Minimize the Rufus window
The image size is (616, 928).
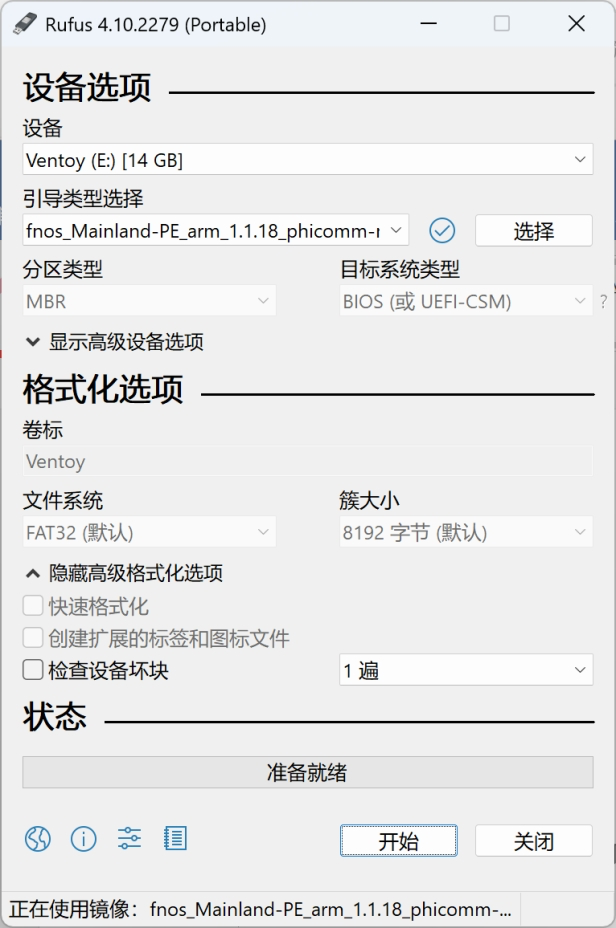tap(428, 24)
